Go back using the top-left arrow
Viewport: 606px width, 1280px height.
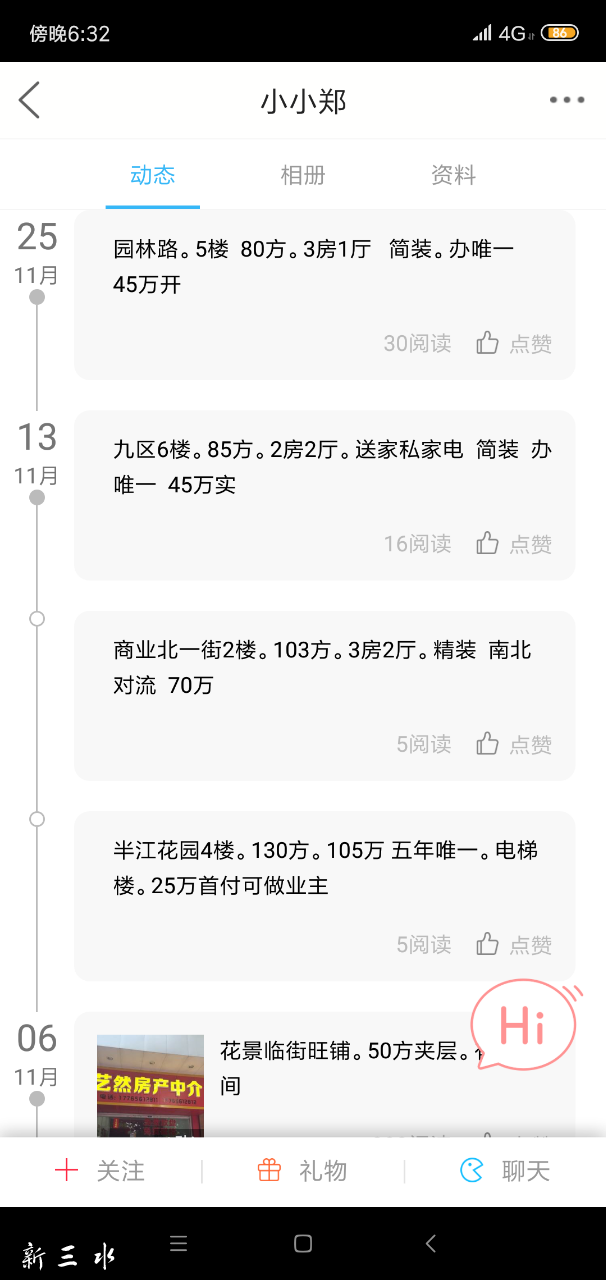[x=30, y=100]
